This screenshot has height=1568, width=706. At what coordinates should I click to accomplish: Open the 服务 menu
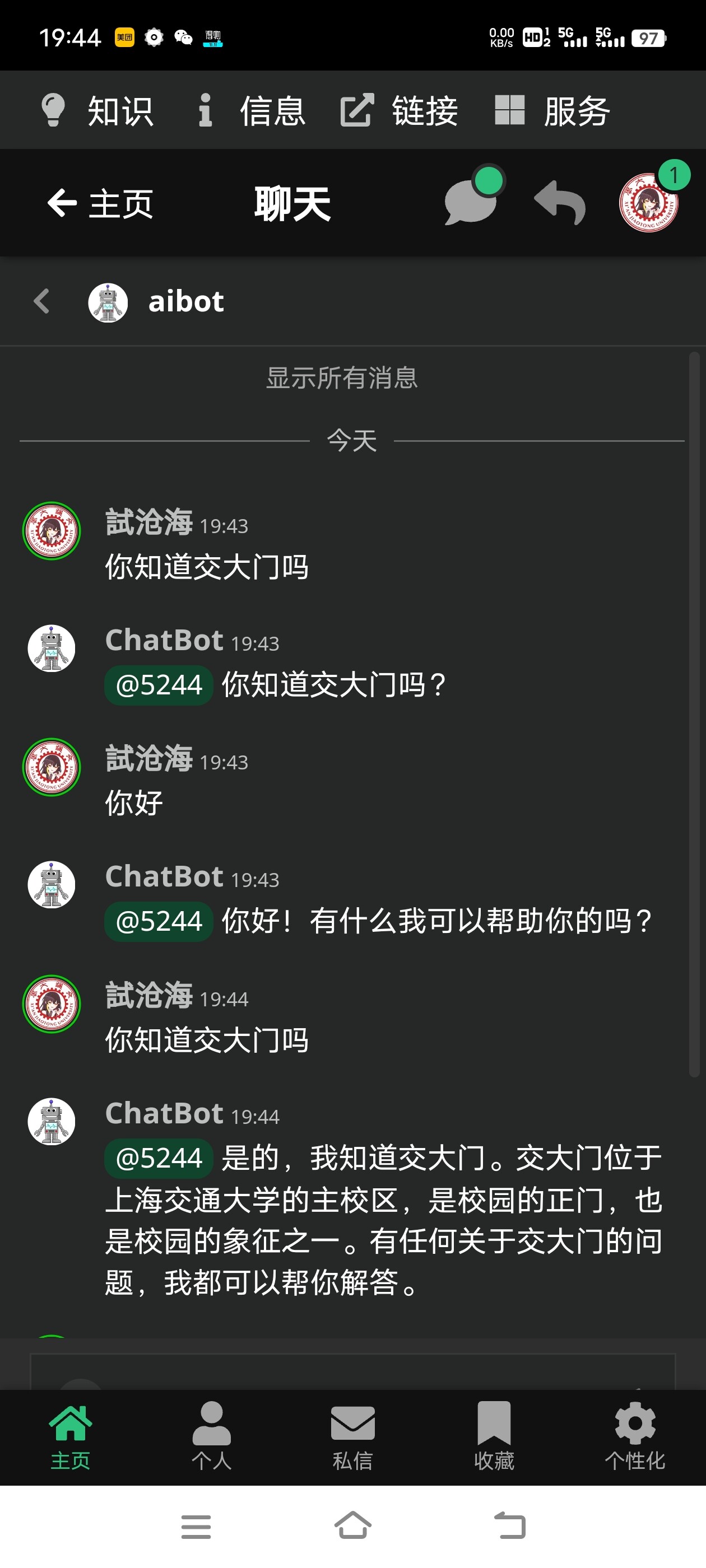pyautogui.click(x=552, y=111)
